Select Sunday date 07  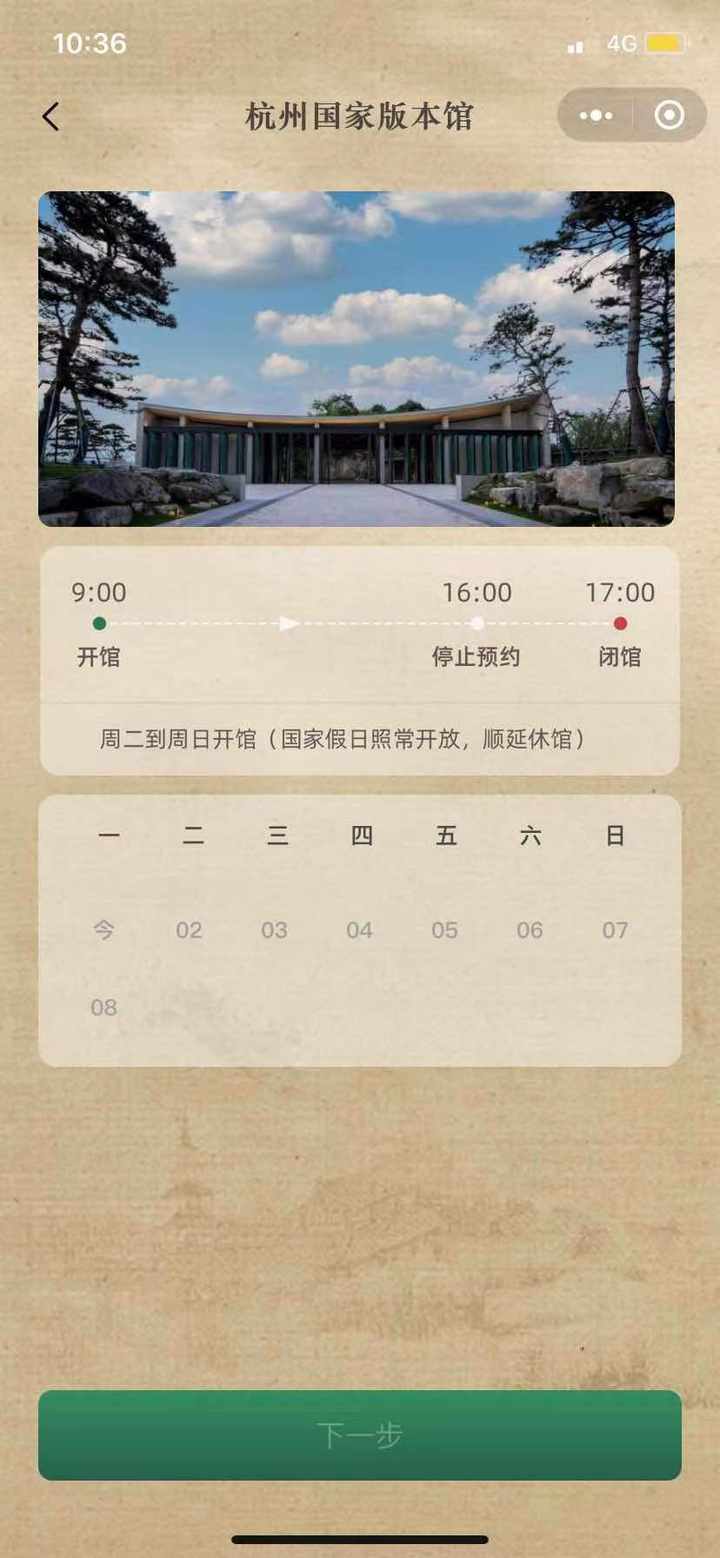(615, 931)
